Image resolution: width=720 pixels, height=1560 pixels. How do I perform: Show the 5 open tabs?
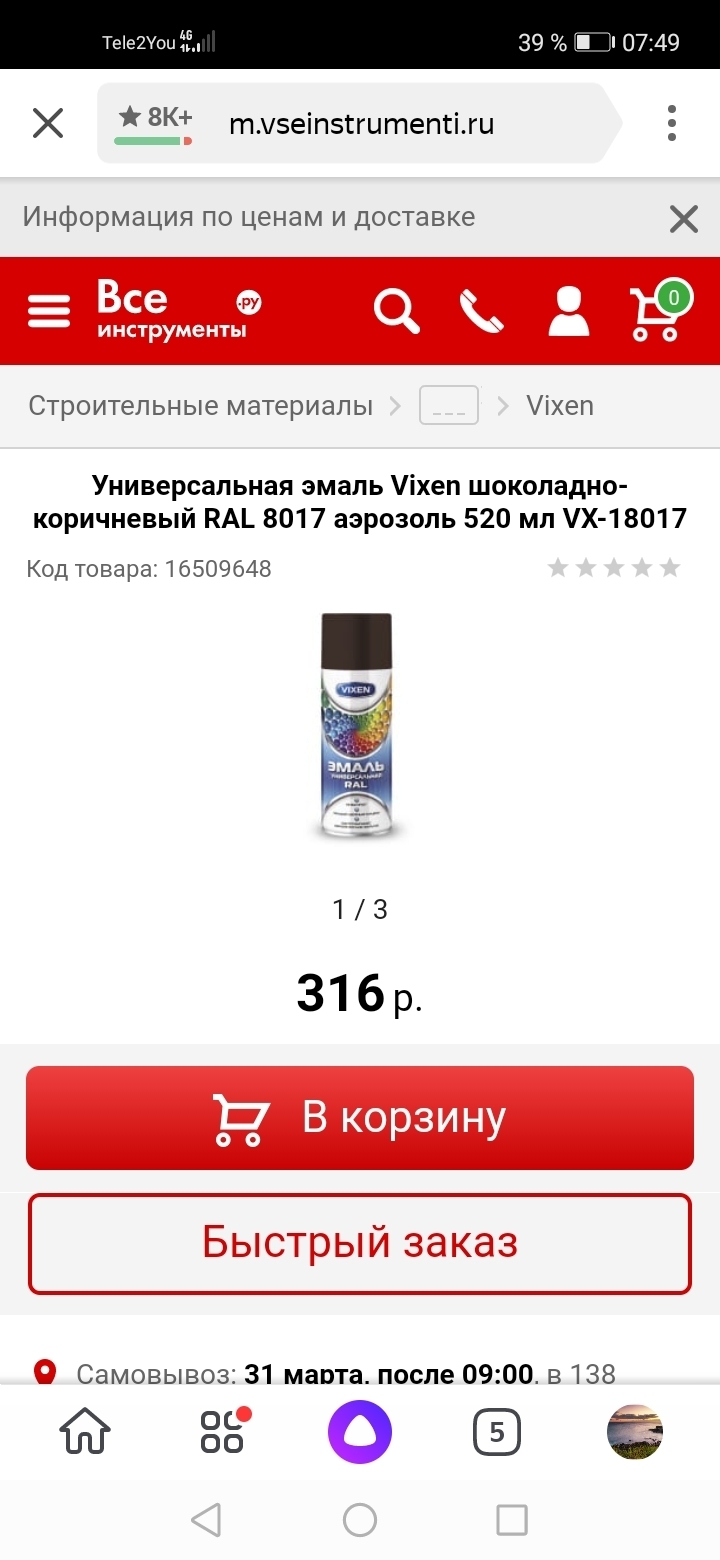tap(497, 1432)
